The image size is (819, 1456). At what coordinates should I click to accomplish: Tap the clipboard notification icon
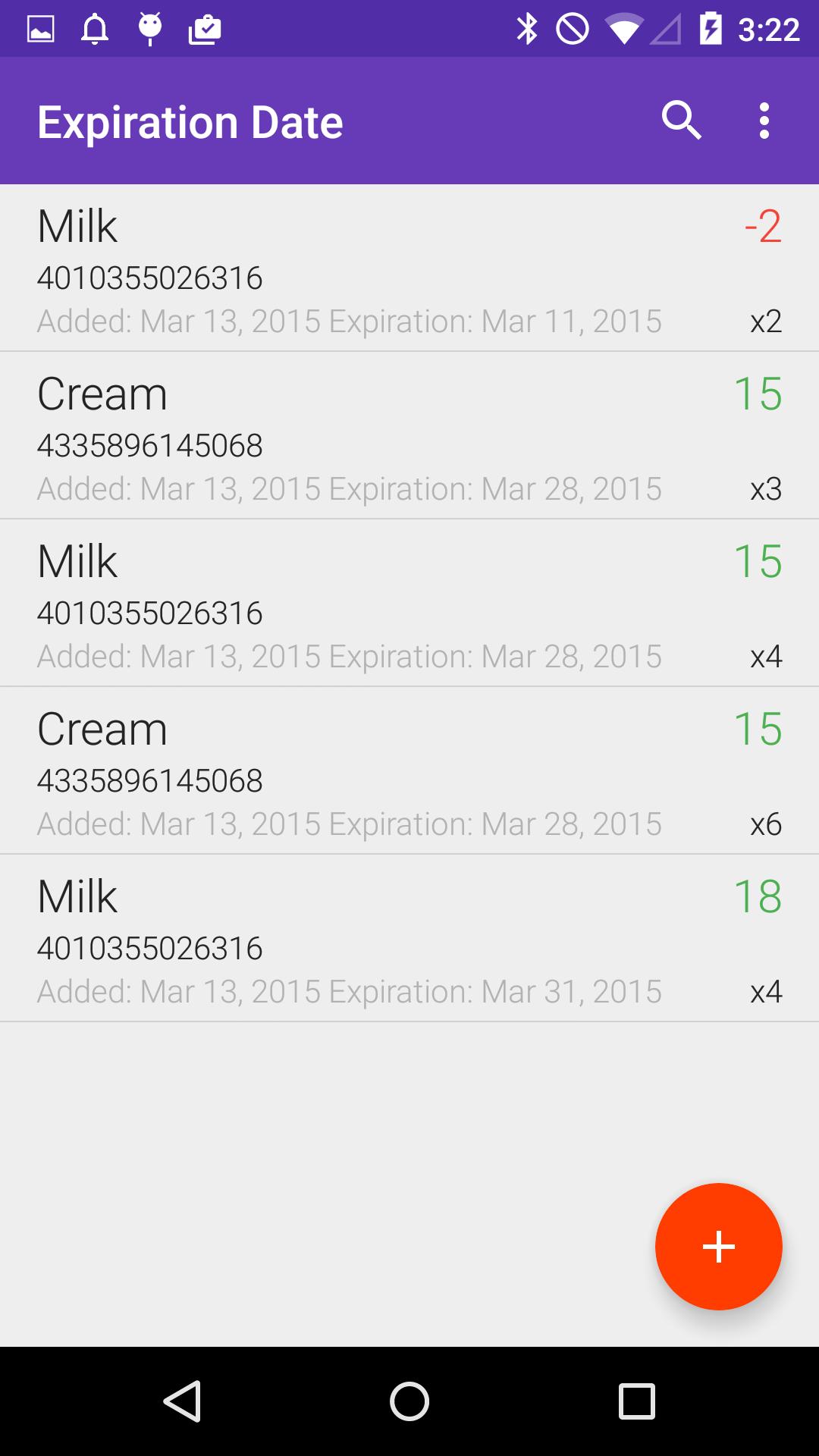click(x=203, y=28)
